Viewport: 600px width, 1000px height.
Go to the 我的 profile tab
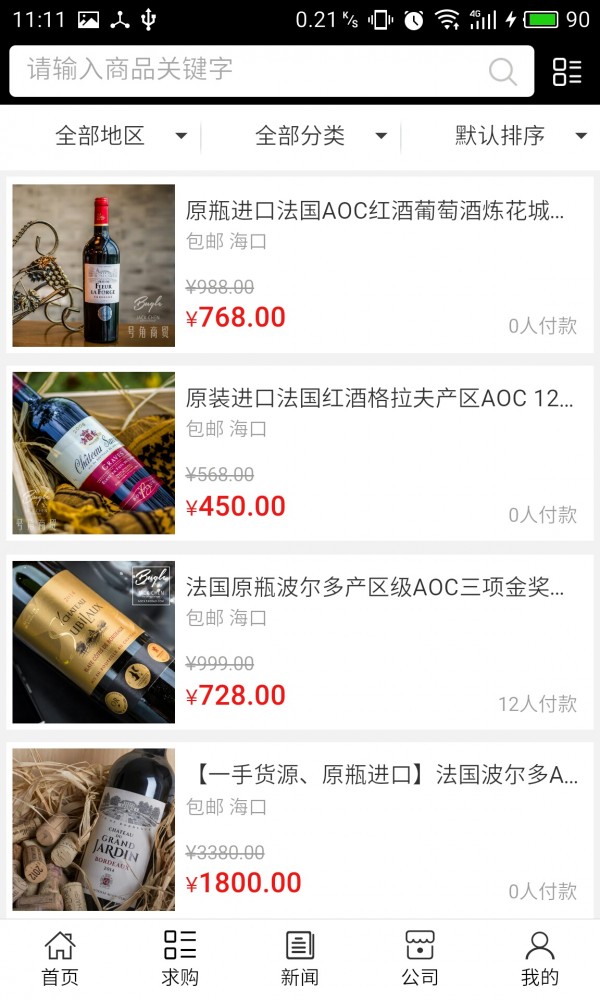(540, 959)
